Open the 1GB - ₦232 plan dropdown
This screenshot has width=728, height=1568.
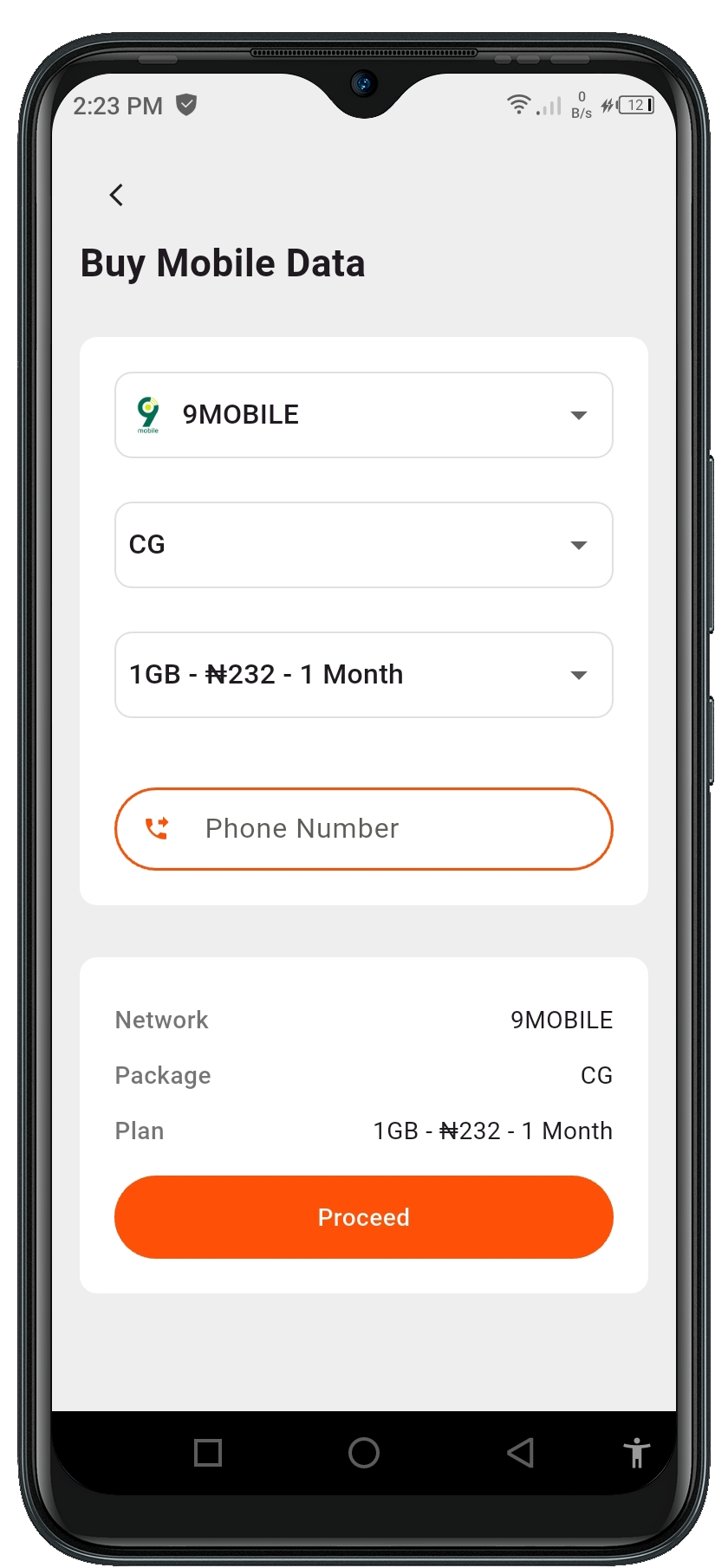pyautogui.click(x=363, y=675)
